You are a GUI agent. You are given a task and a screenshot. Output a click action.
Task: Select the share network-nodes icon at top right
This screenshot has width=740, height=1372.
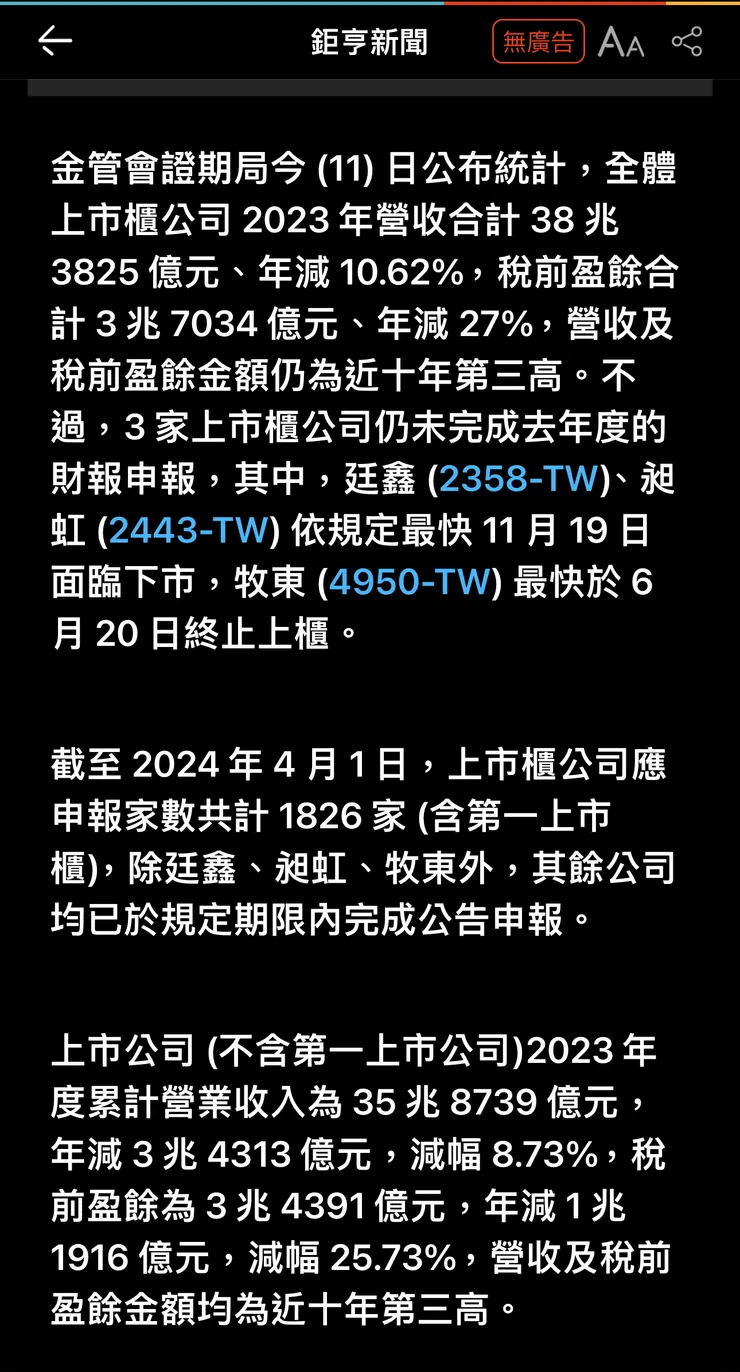(x=687, y=40)
